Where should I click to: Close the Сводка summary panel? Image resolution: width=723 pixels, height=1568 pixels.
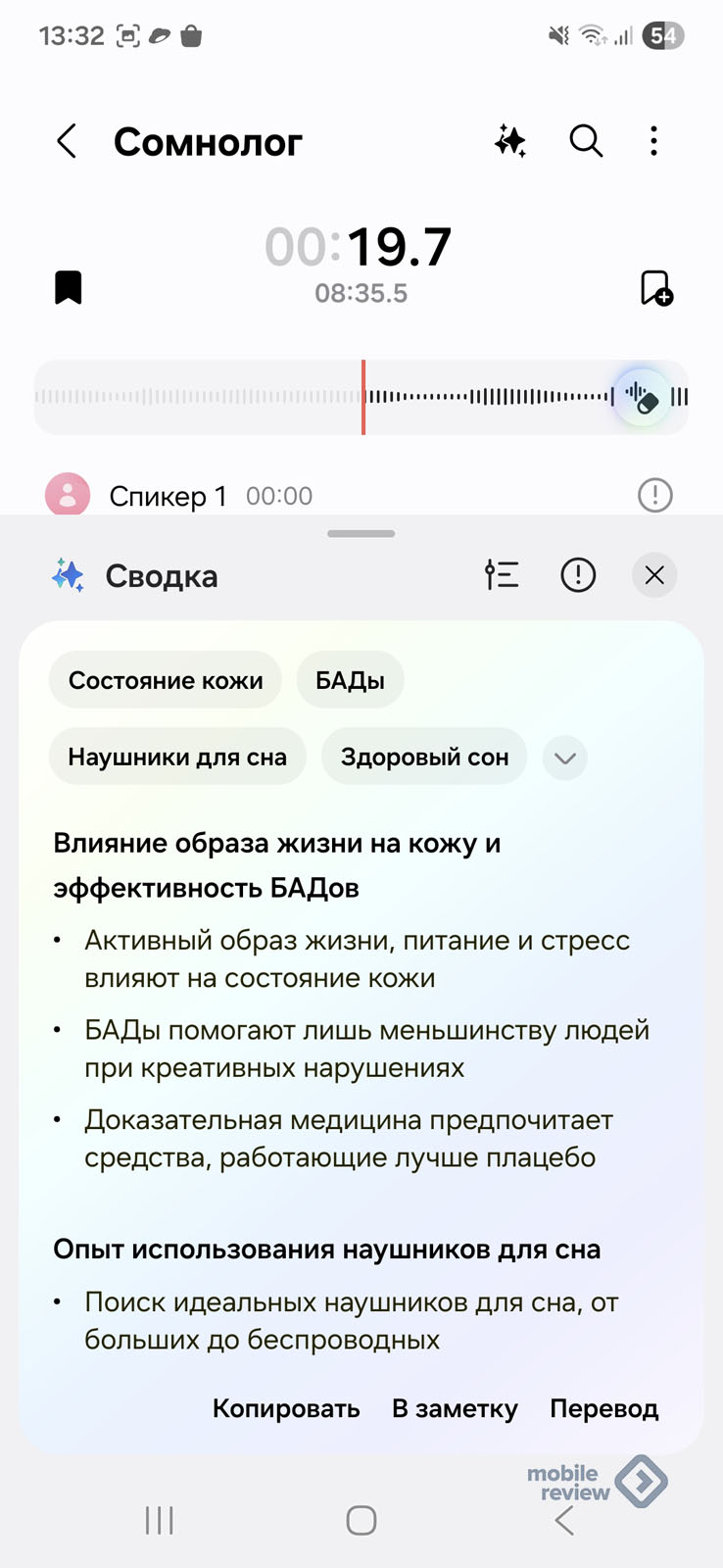(x=654, y=575)
